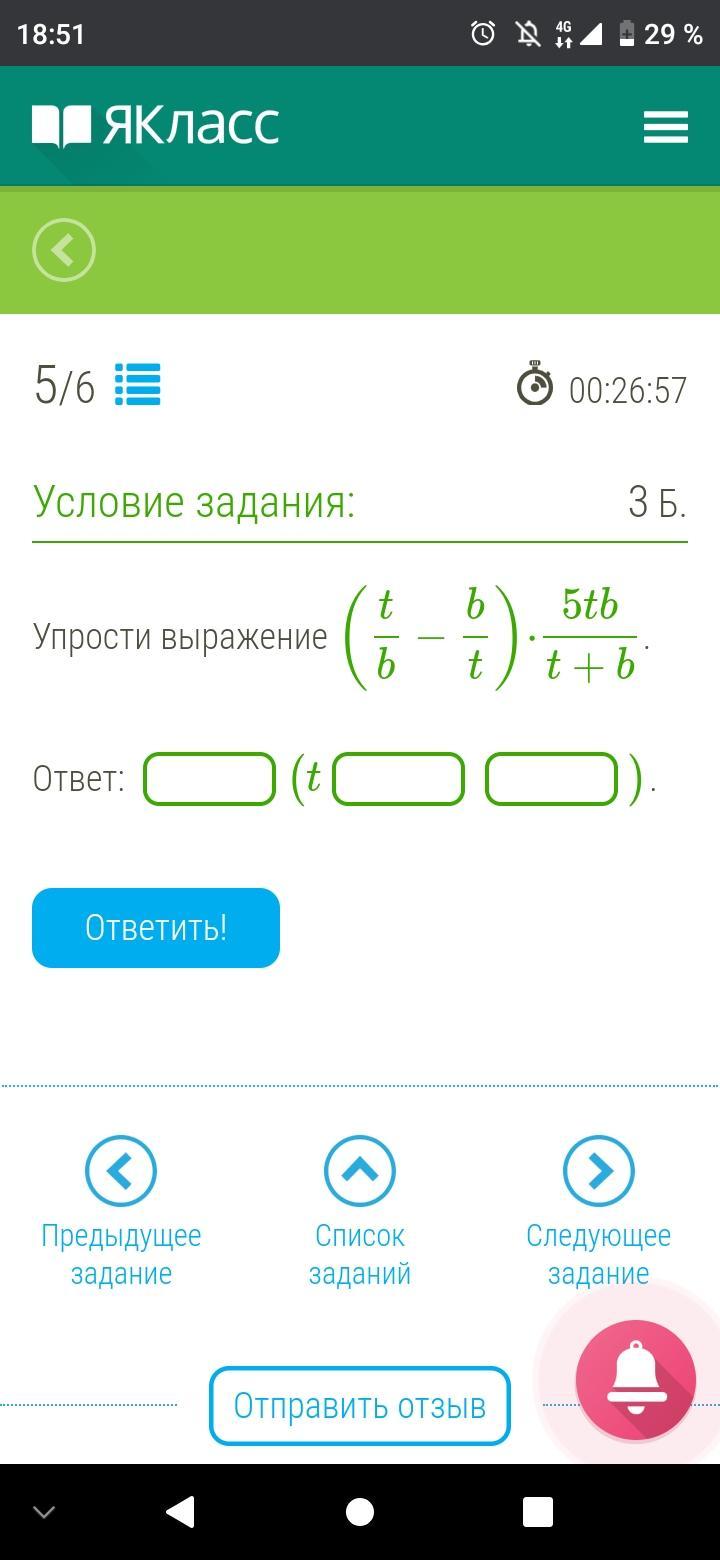Image resolution: width=720 pixels, height=1560 pixels.
Task: Tap the system back button
Action: point(180,1512)
